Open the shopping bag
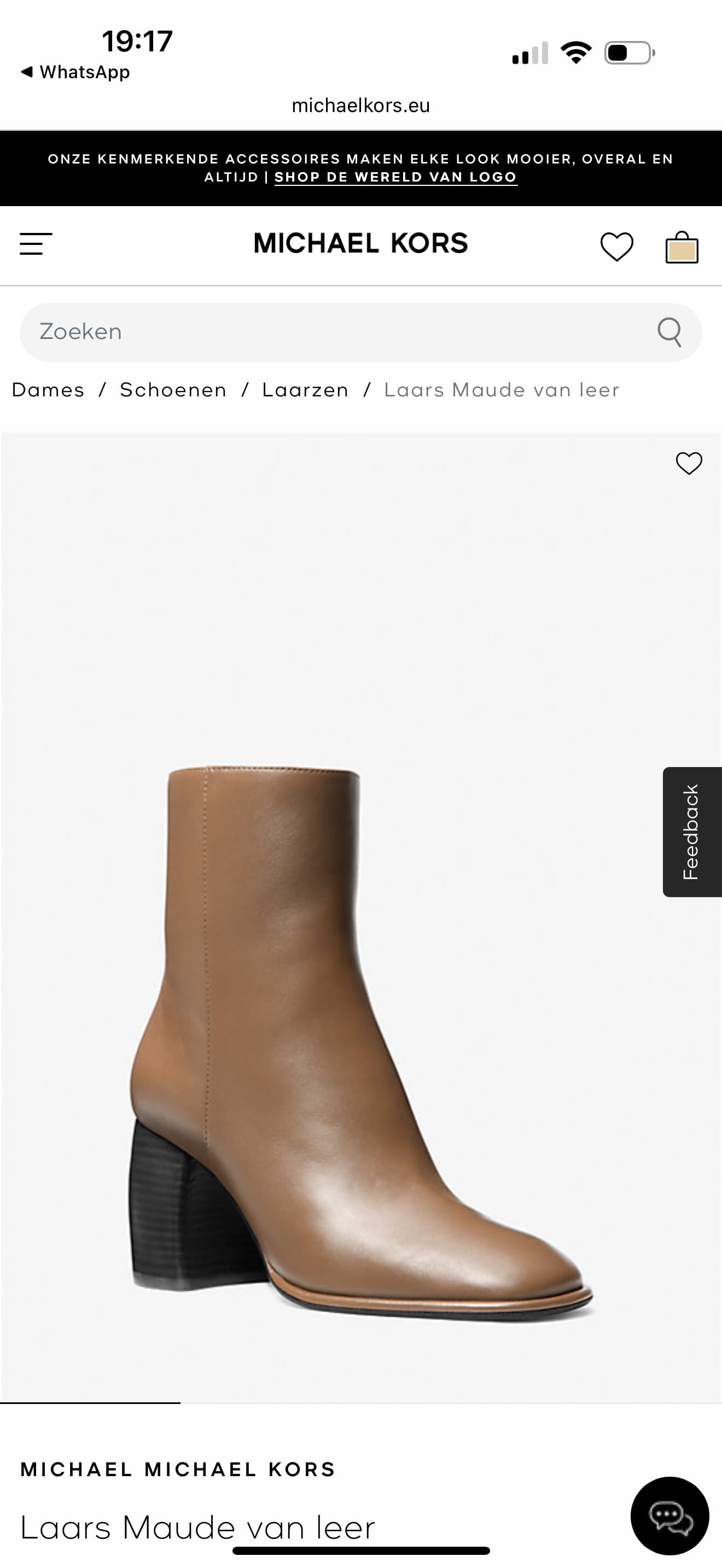This screenshot has height=1568, width=722. [682, 247]
